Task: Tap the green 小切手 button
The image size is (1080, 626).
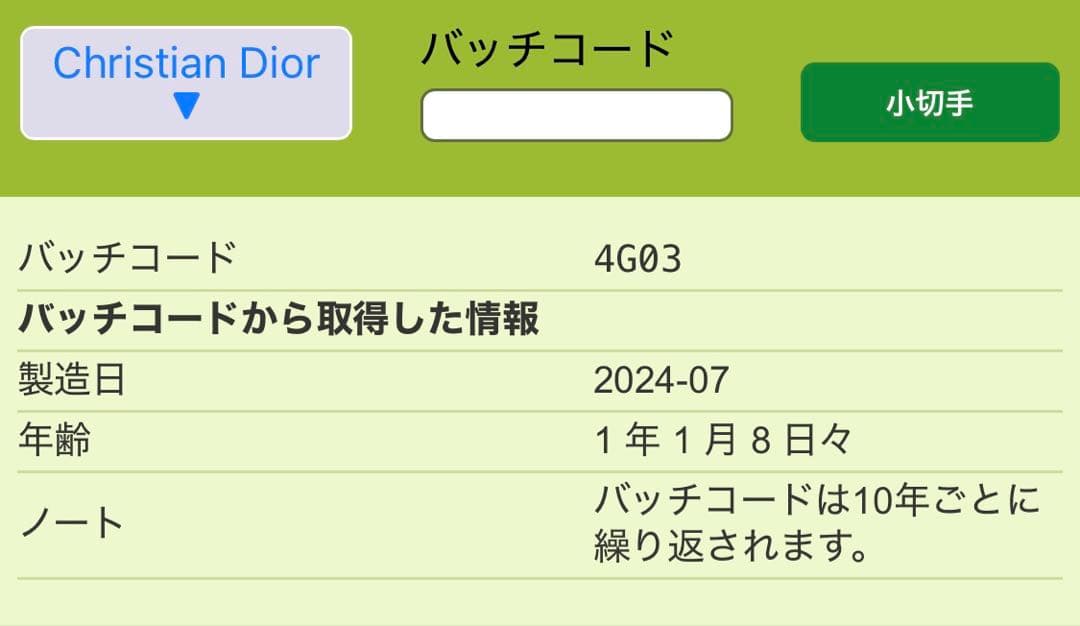Action: point(929,102)
